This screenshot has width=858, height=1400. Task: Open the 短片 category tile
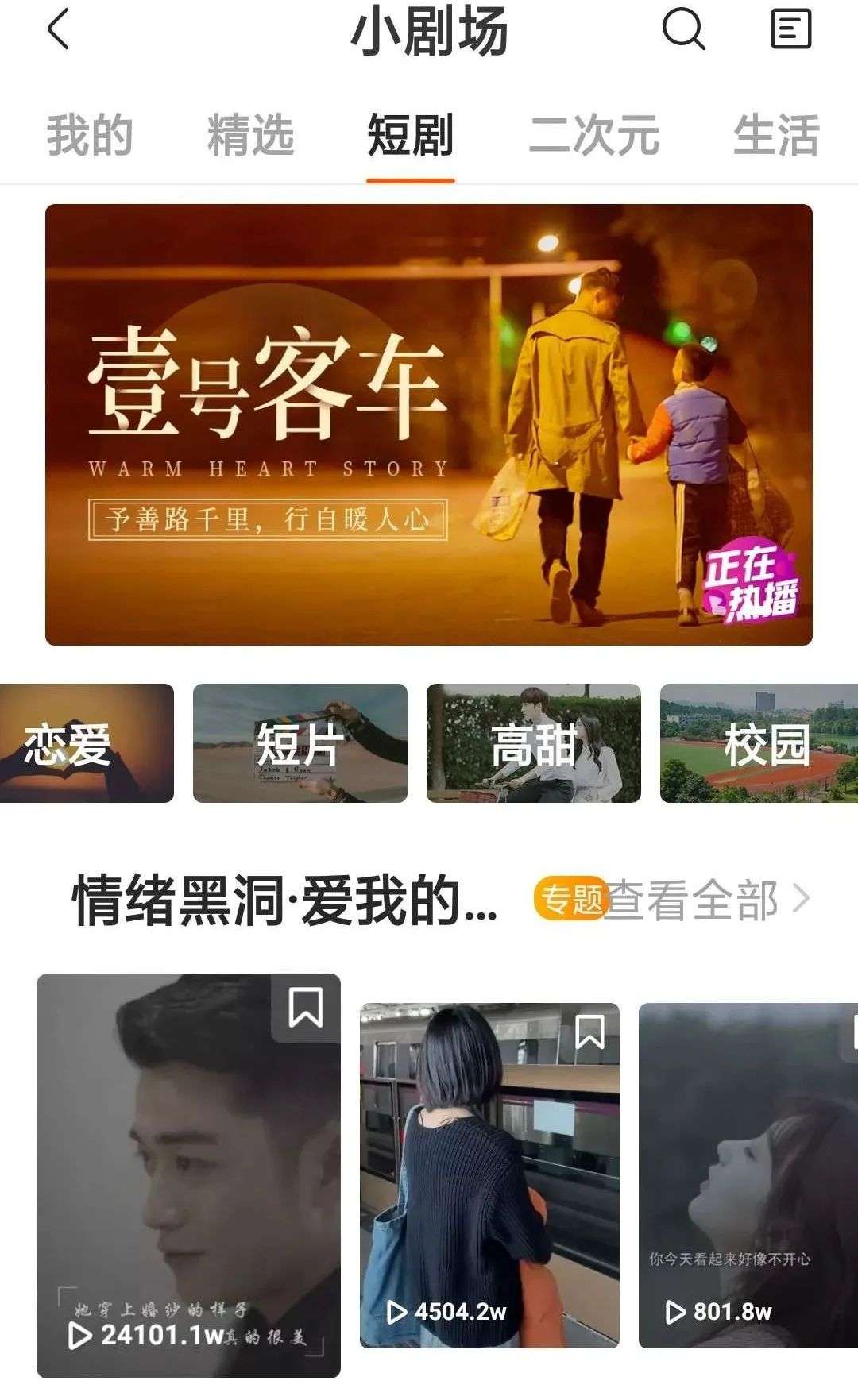click(300, 743)
